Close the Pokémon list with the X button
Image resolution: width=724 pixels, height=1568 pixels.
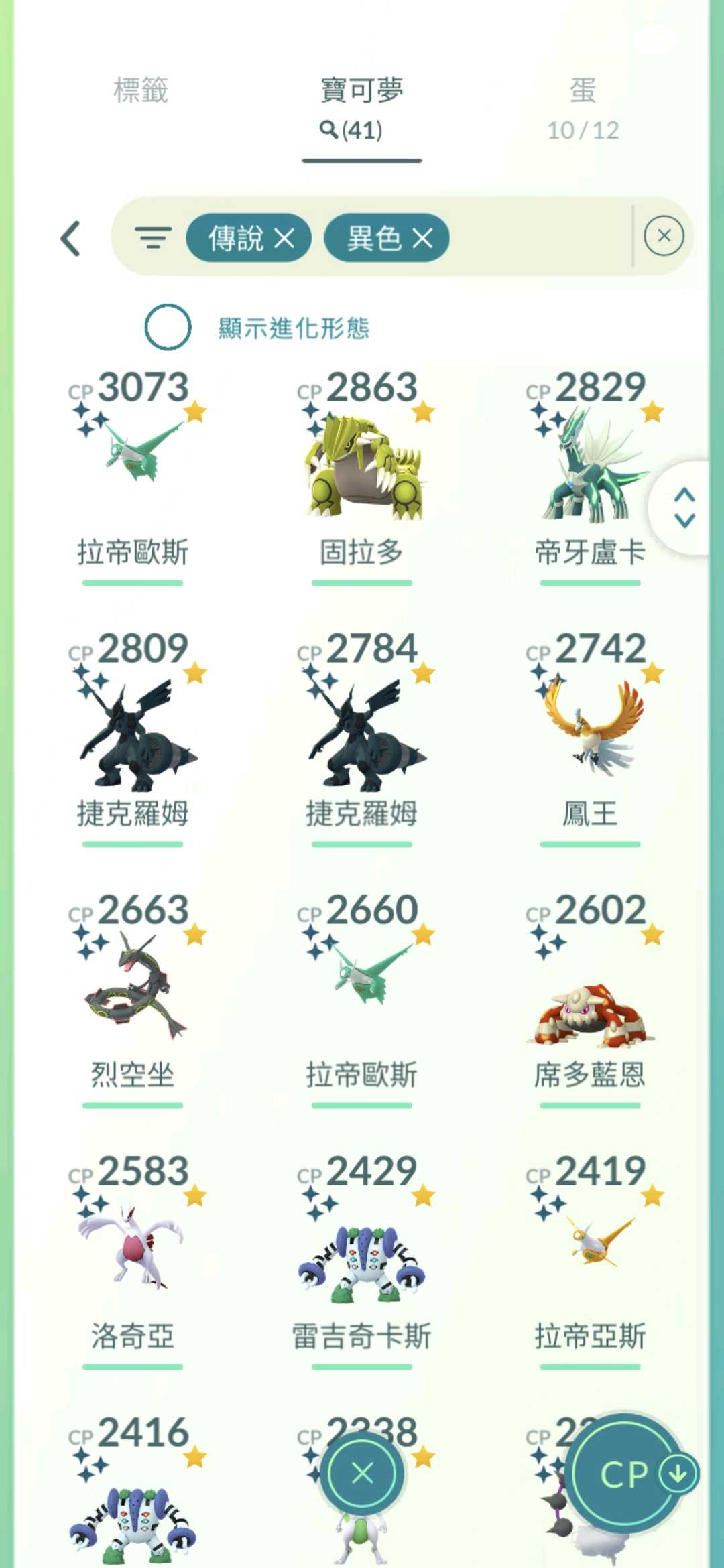(x=362, y=1474)
